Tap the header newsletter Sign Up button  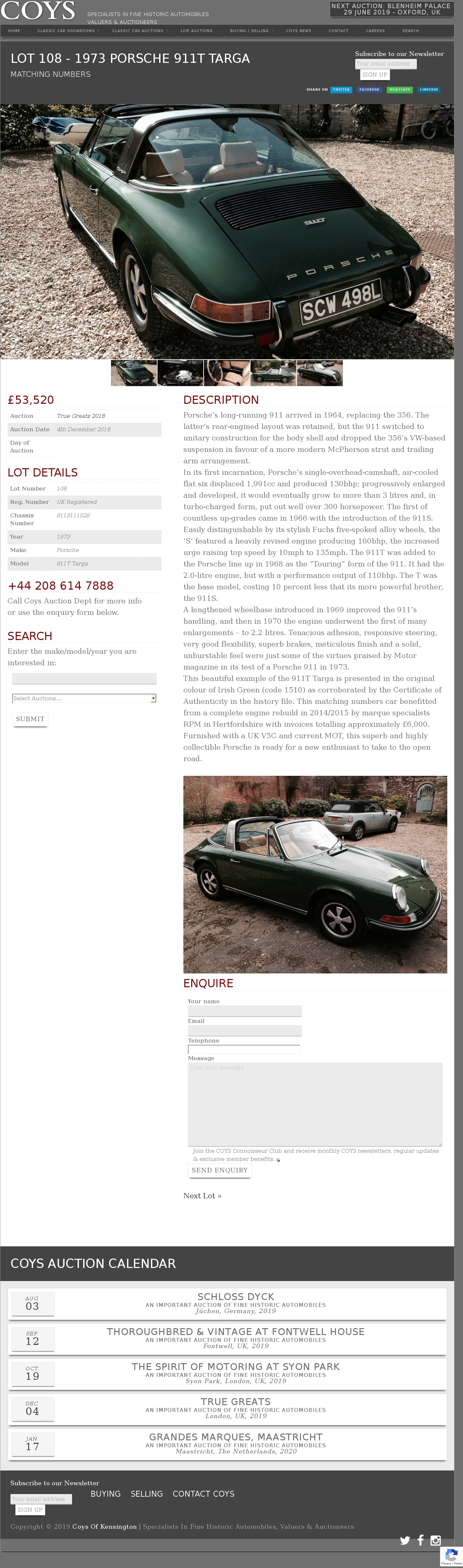[374, 75]
